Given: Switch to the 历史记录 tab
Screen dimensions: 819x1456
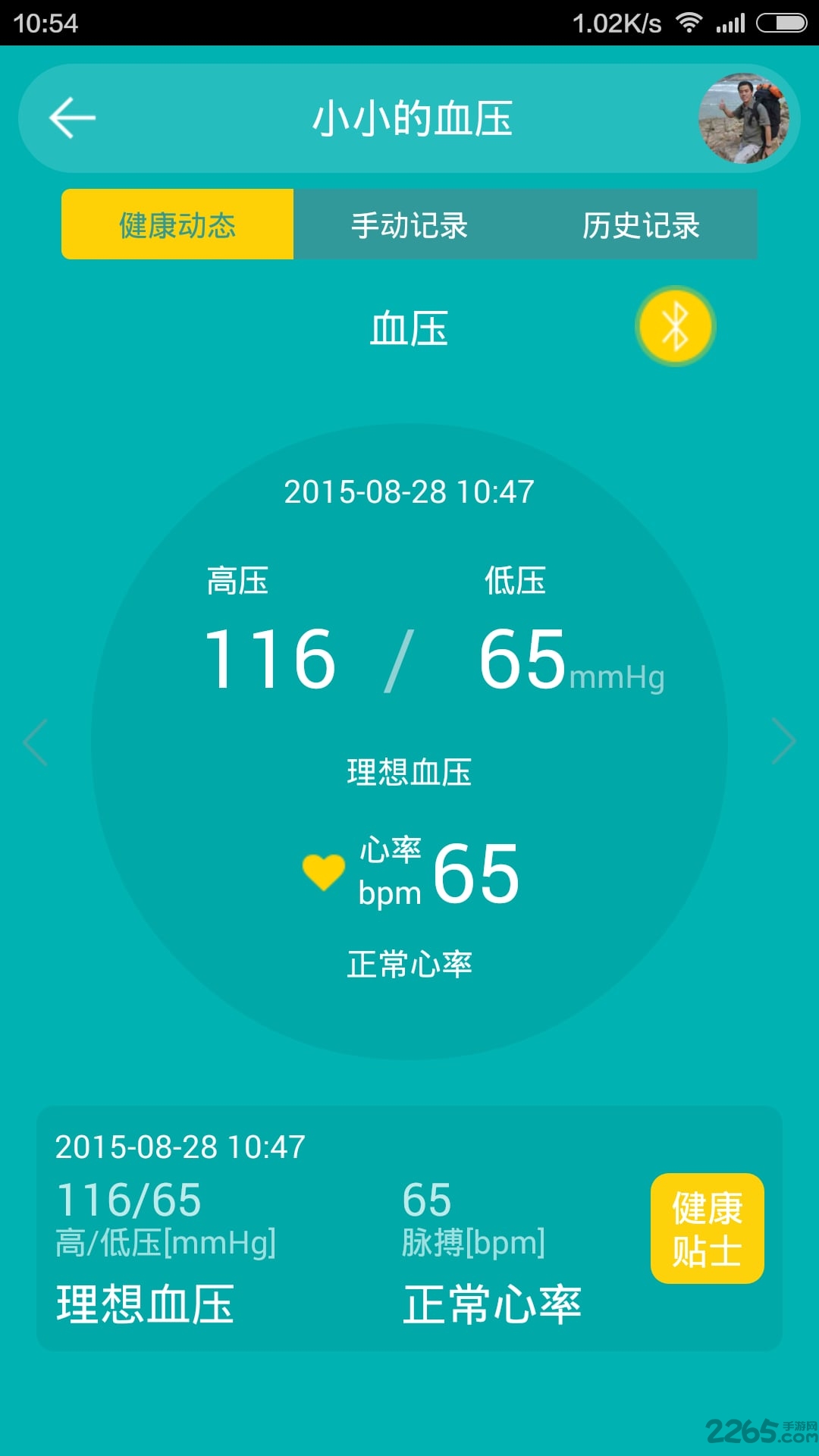Looking at the screenshot, I should pyautogui.click(x=641, y=224).
